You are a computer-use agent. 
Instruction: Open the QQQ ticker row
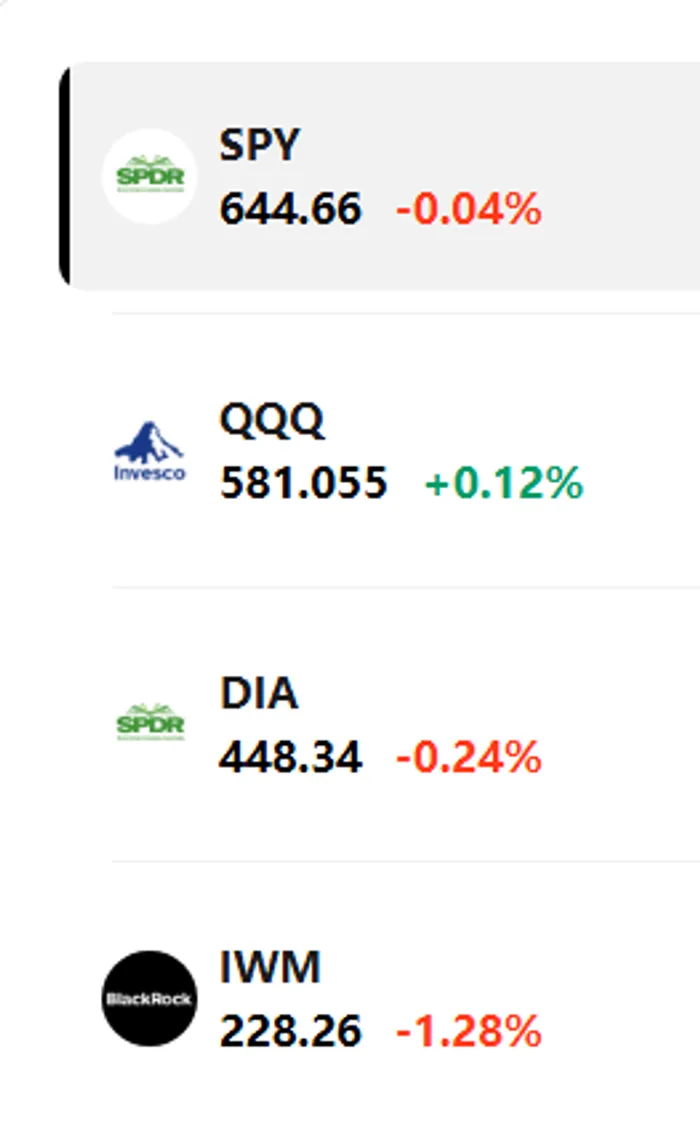click(380, 452)
